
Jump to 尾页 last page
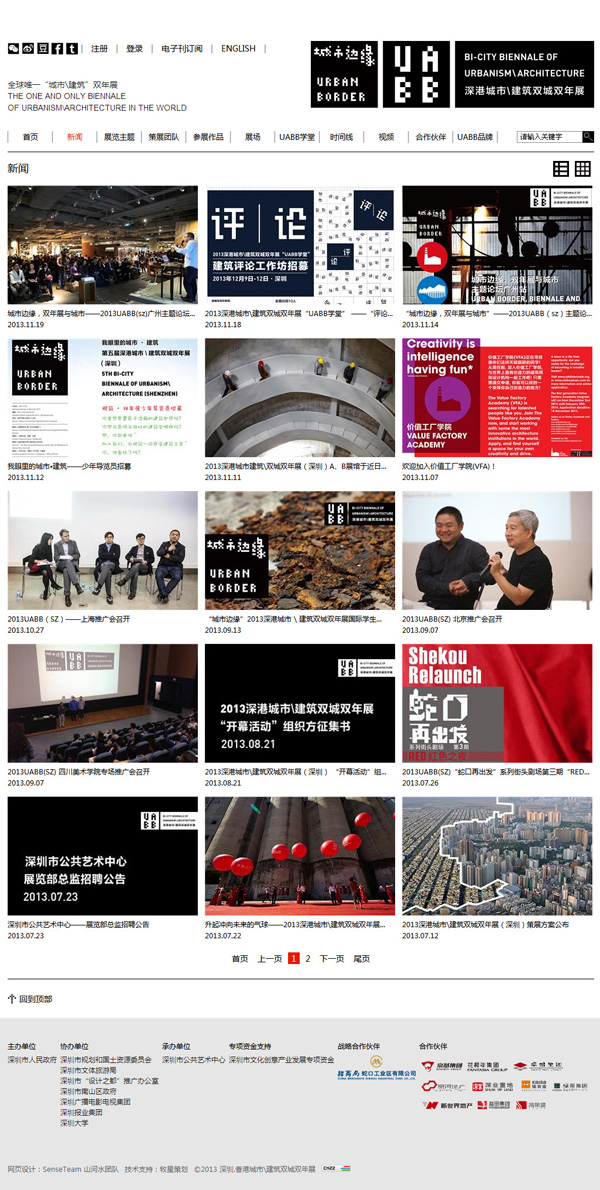(x=361, y=958)
